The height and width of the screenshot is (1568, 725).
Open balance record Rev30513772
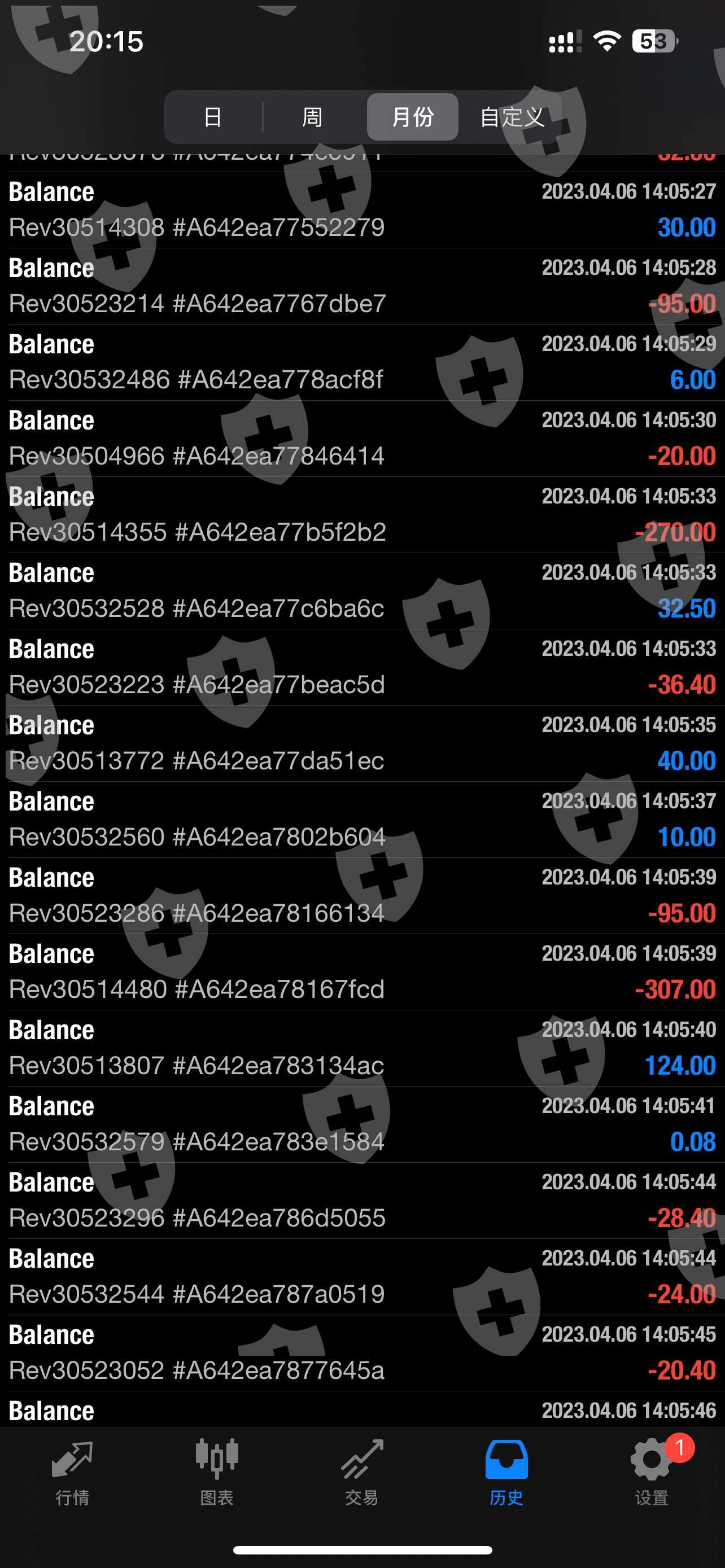[x=362, y=743]
